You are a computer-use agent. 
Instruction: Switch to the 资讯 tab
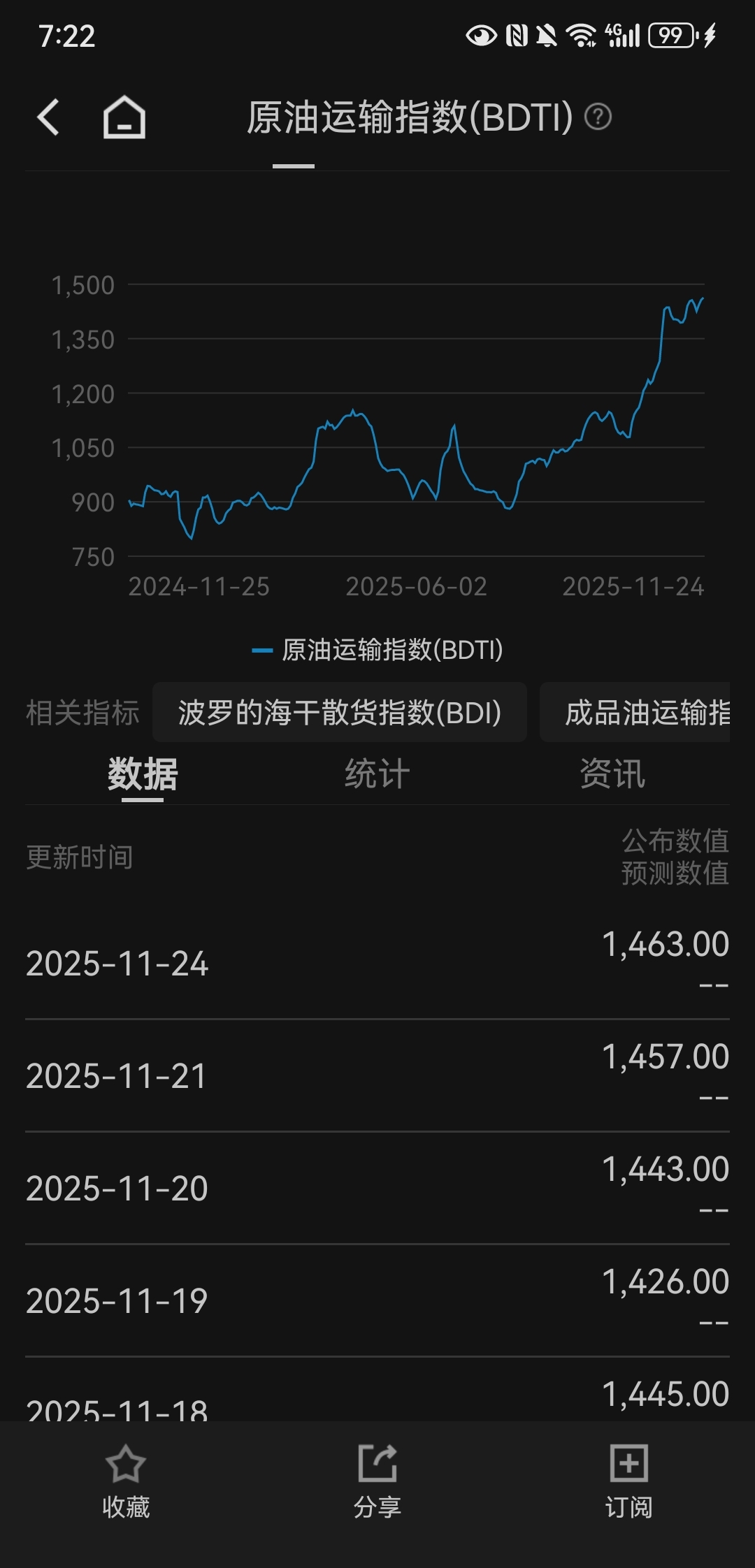coord(612,774)
